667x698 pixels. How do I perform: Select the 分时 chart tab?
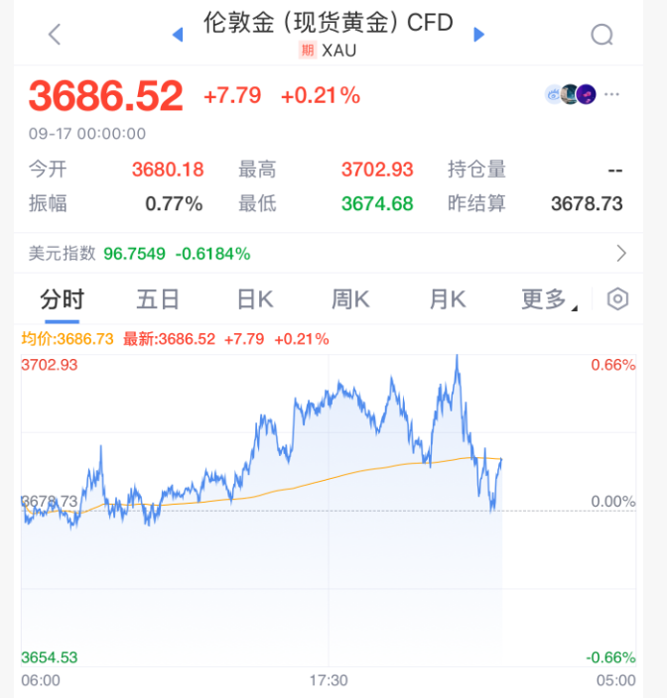(x=62, y=299)
